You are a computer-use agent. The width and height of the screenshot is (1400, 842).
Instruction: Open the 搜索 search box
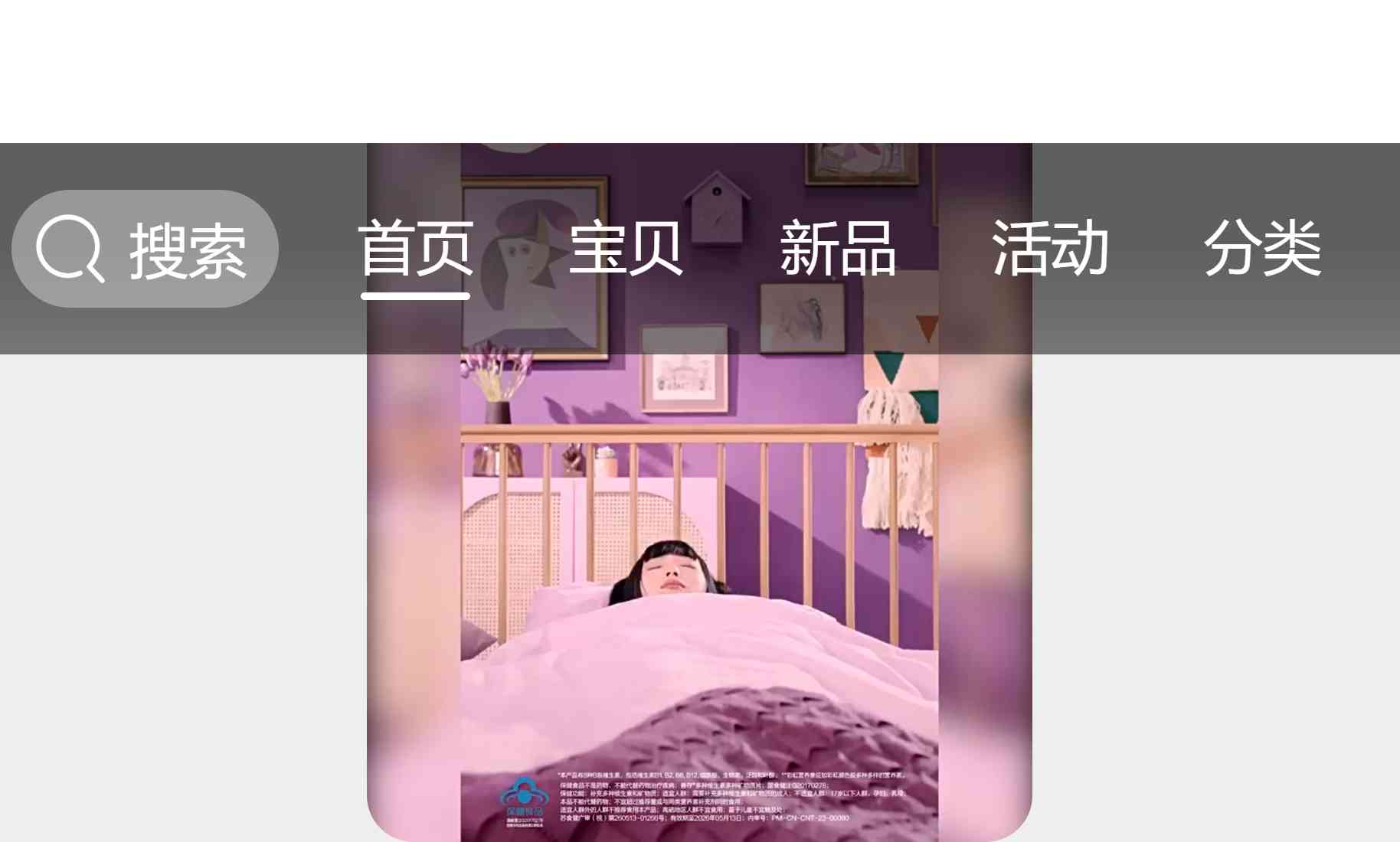(x=145, y=249)
